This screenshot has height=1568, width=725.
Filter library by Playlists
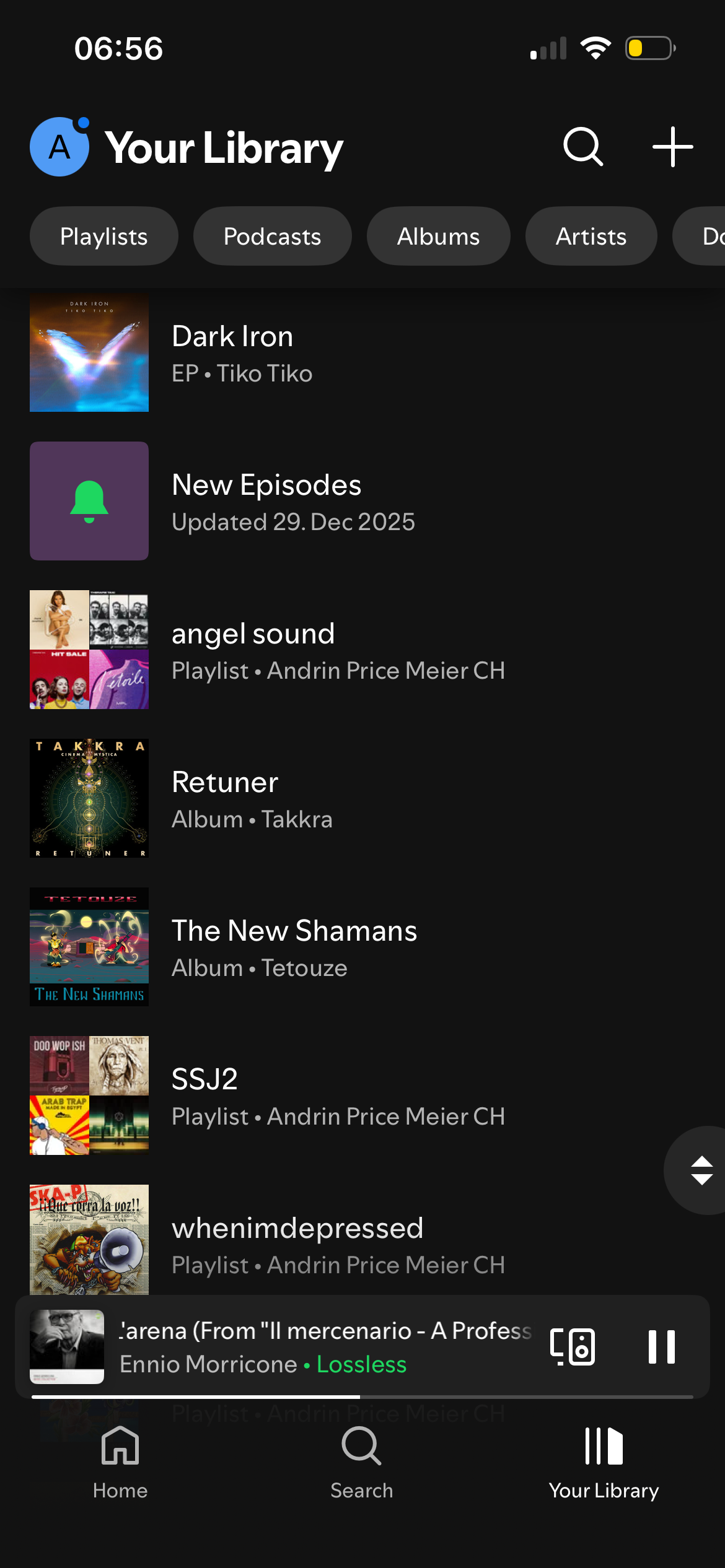pos(104,237)
